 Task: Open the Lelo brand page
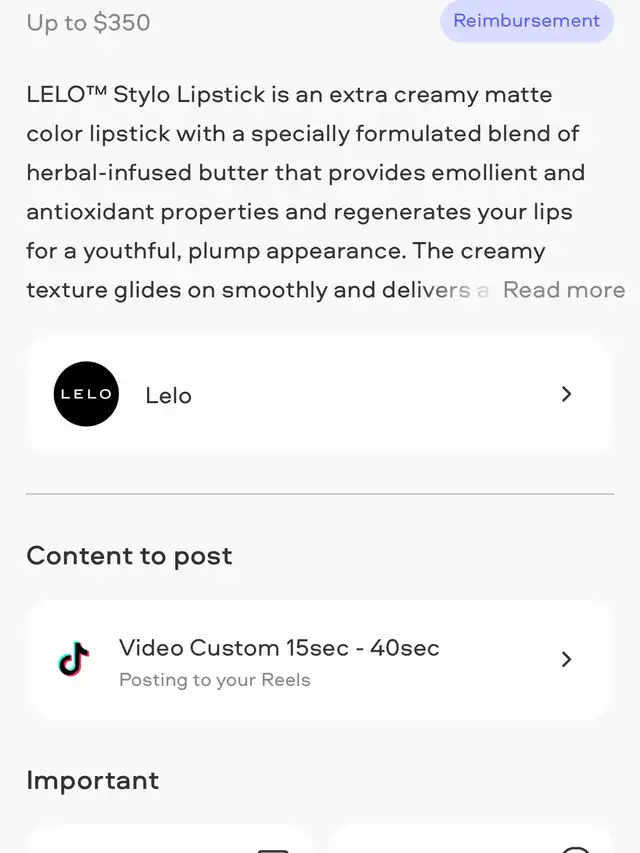click(319, 395)
